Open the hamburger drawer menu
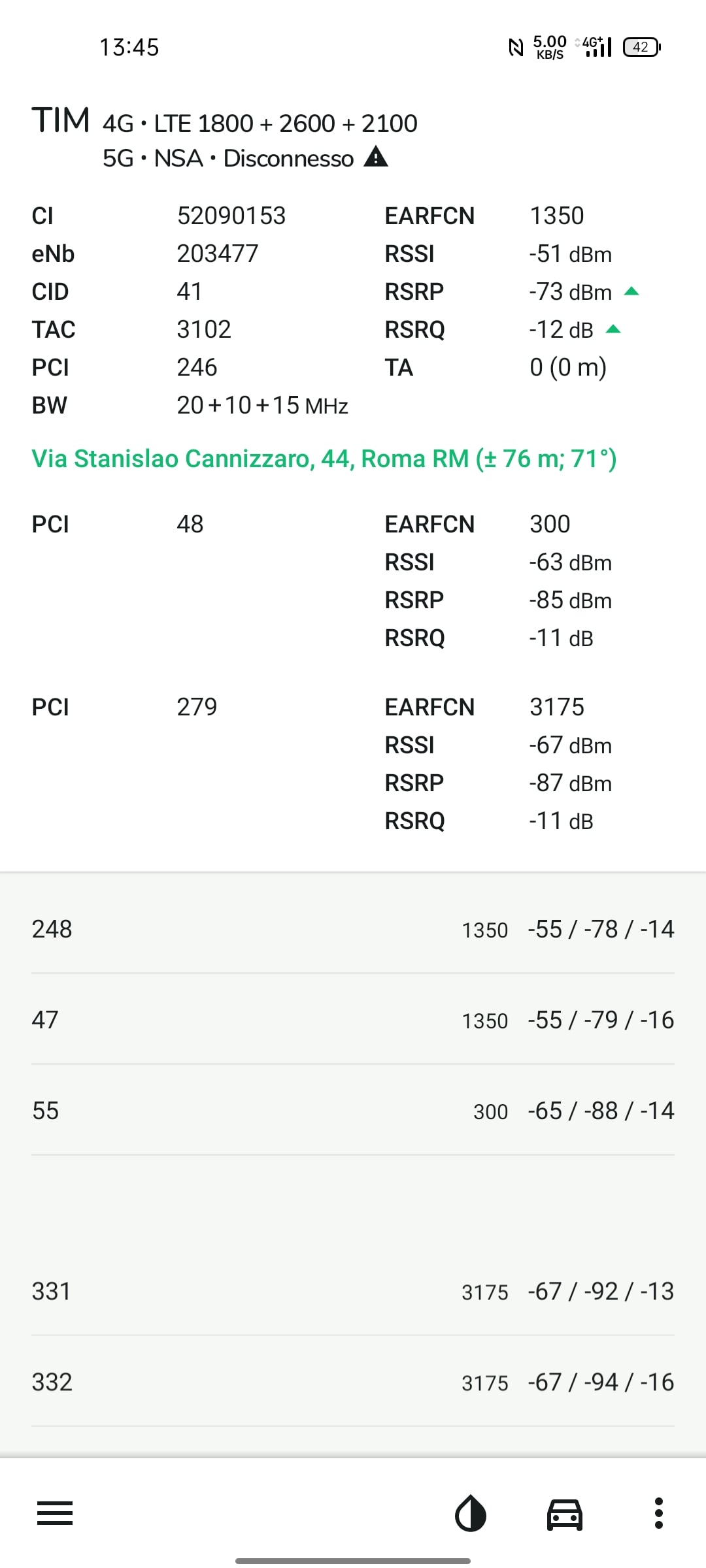The image size is (706, 1568). 55,1513
